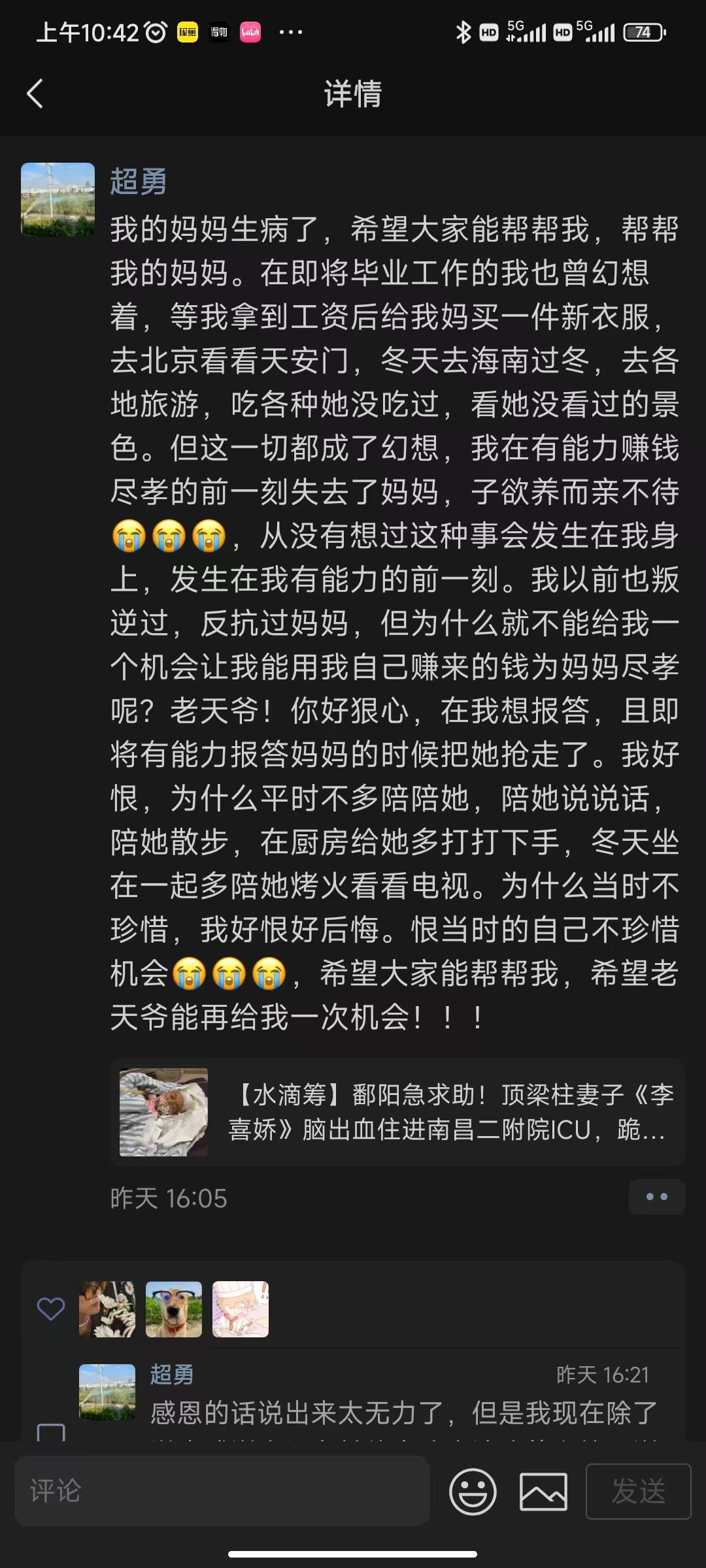Screen dimensions: 706x1568
Task: Open 超勇's name link above the post
Action: point(139,182)
